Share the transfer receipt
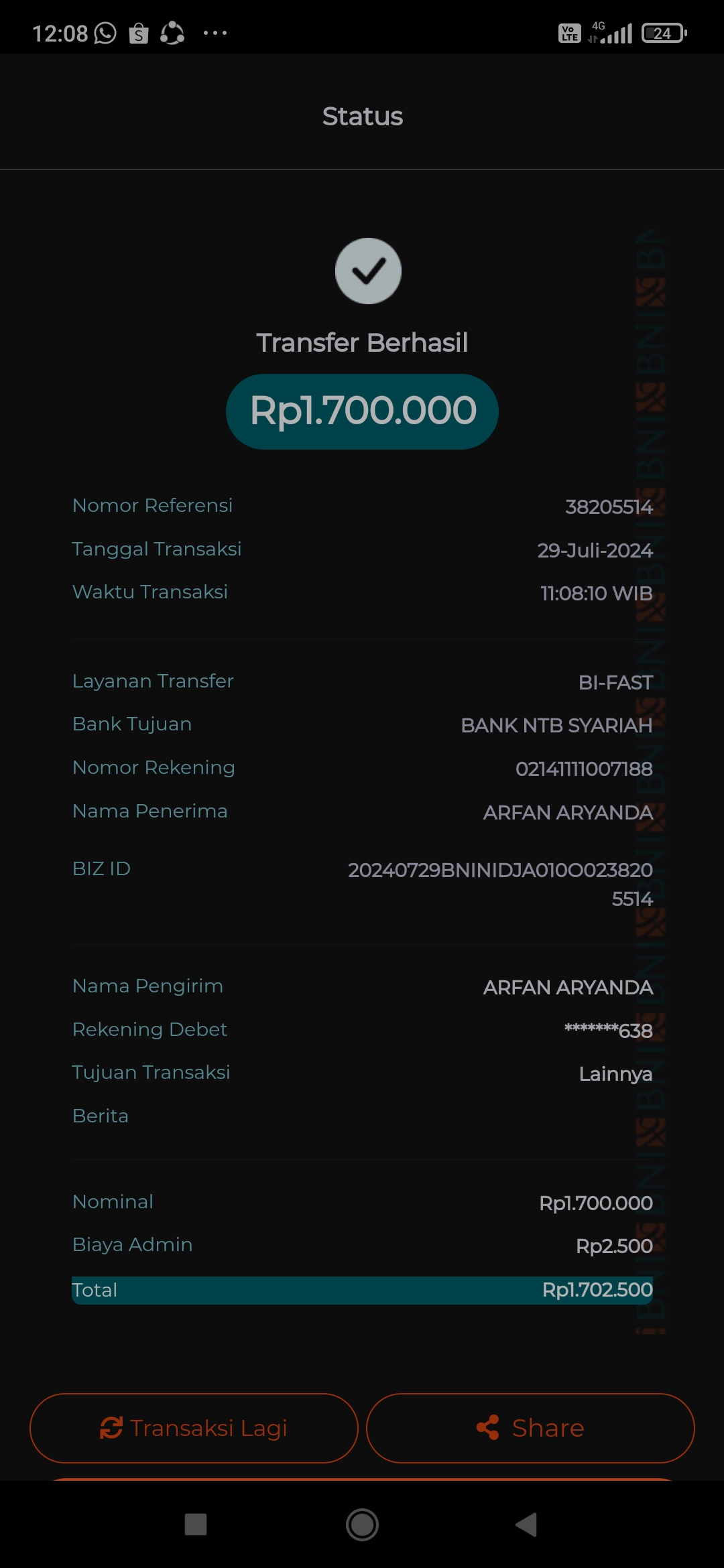 pyautogui.click(x=530, y=1428)
